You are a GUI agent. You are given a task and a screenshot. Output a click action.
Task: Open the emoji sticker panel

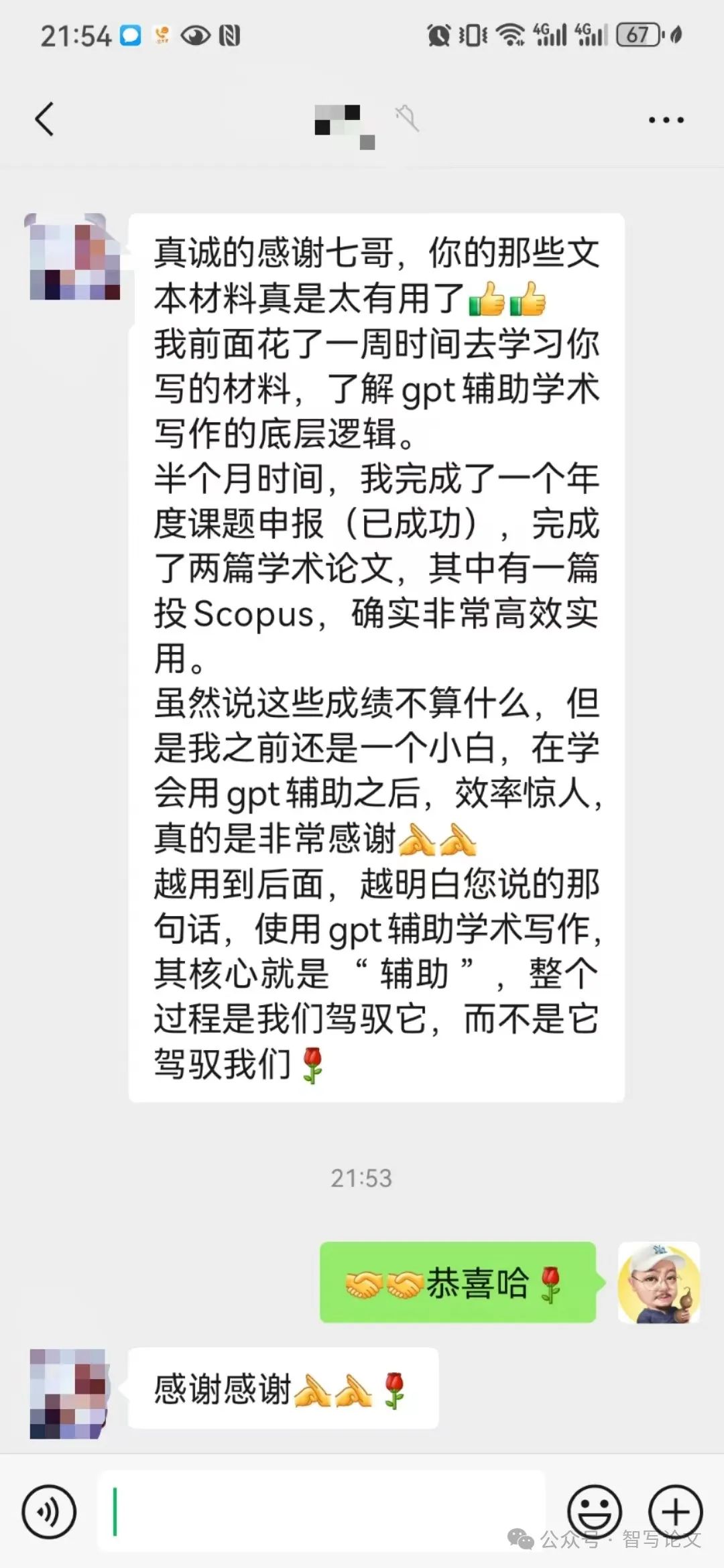pos(594,1512)
